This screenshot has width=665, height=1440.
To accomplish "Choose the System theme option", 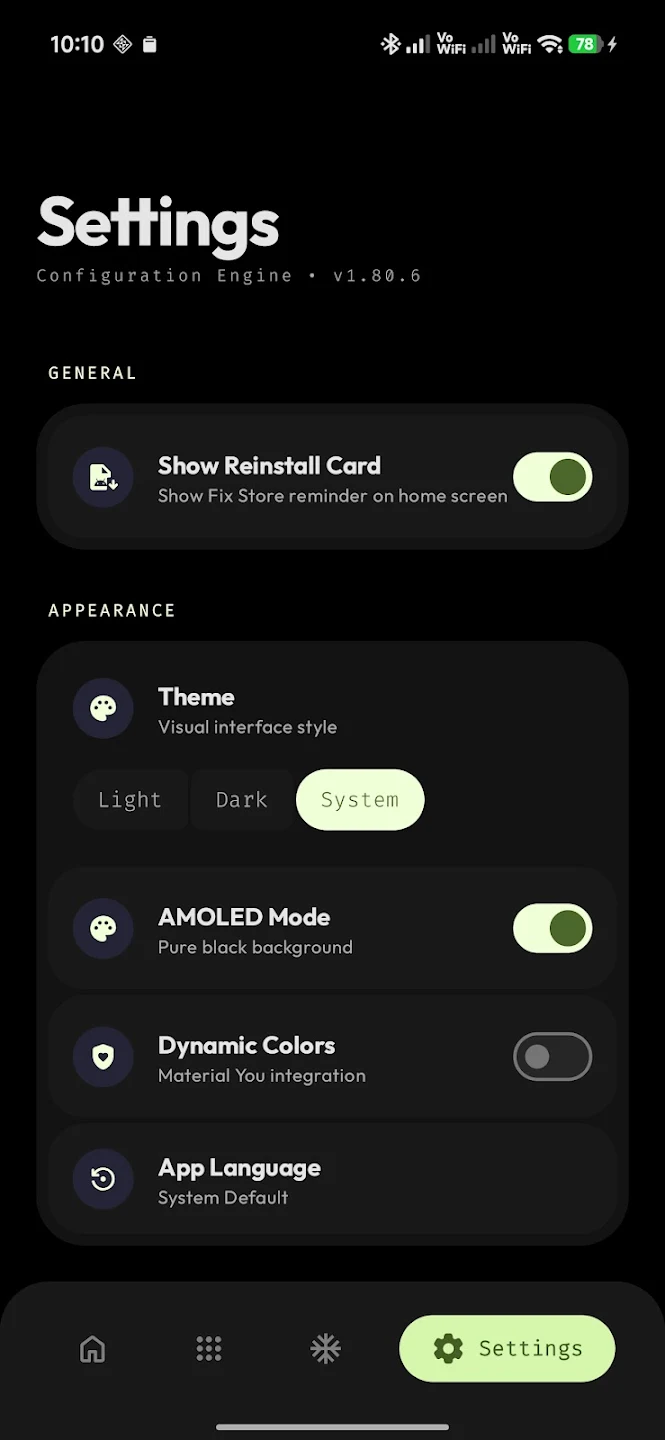I will click(360, 800).
